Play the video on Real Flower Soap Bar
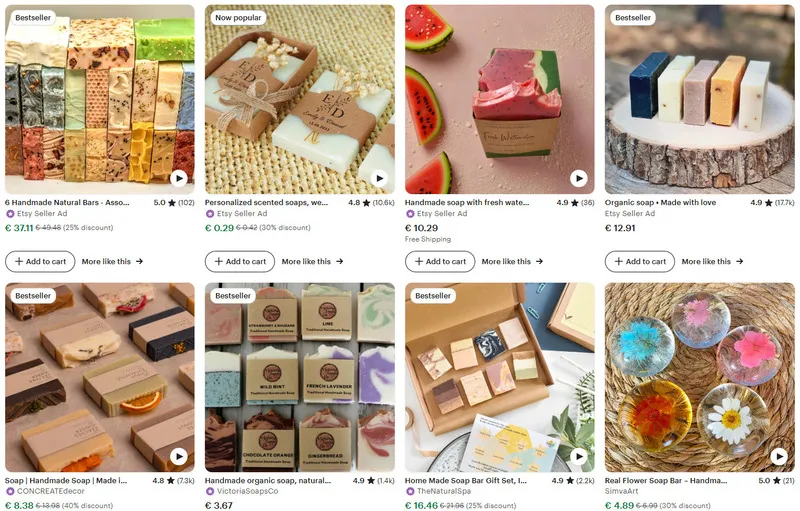The height and width of the screenshot is (511, 800). pyautogui.click(x=778, y=456)
